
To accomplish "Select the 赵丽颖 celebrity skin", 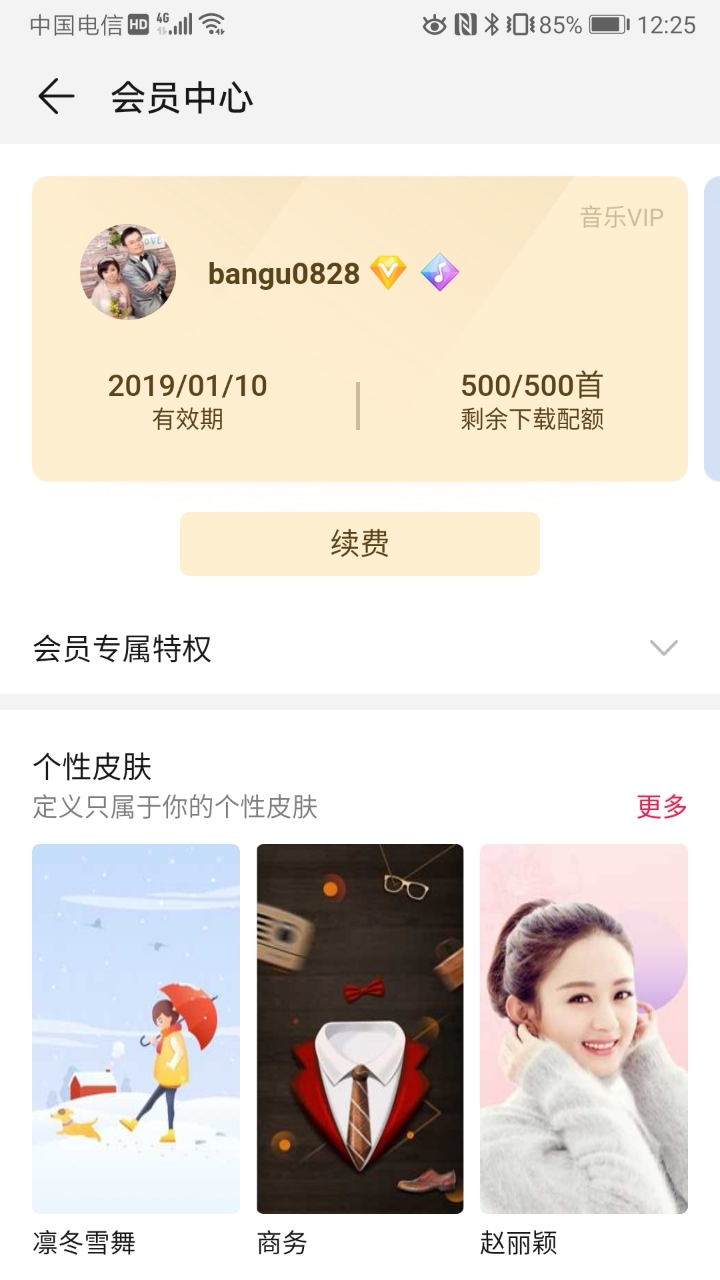I will coord(584,1025).
